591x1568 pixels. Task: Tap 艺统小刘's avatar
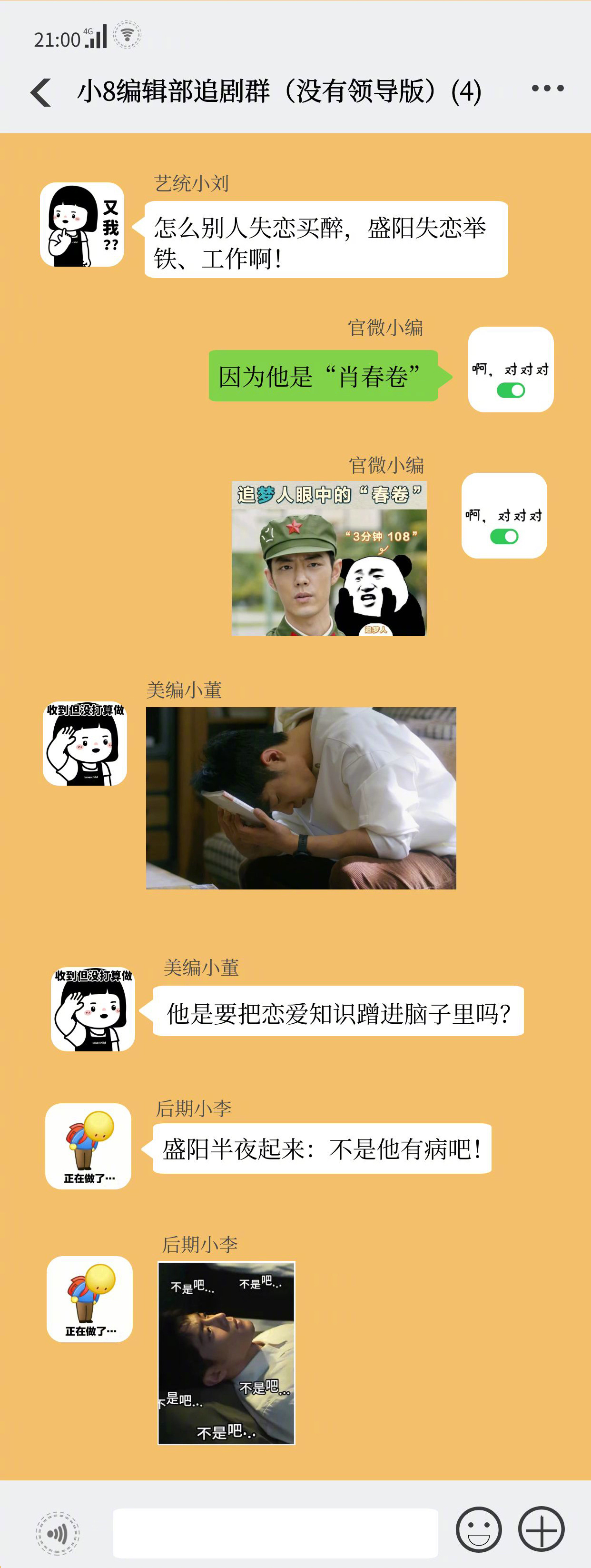tap(82, 225)
